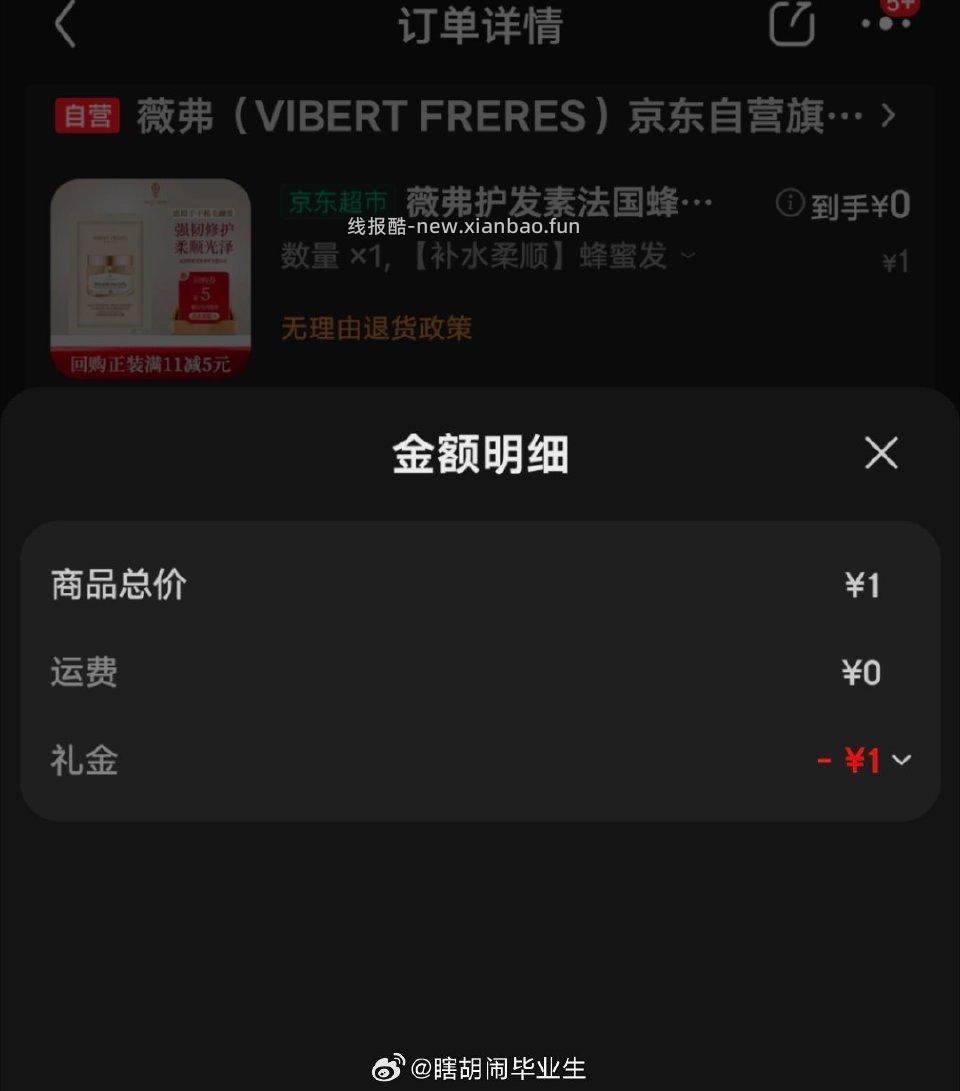
Task: Open the product thumbnail image
Action: point(150,272)
